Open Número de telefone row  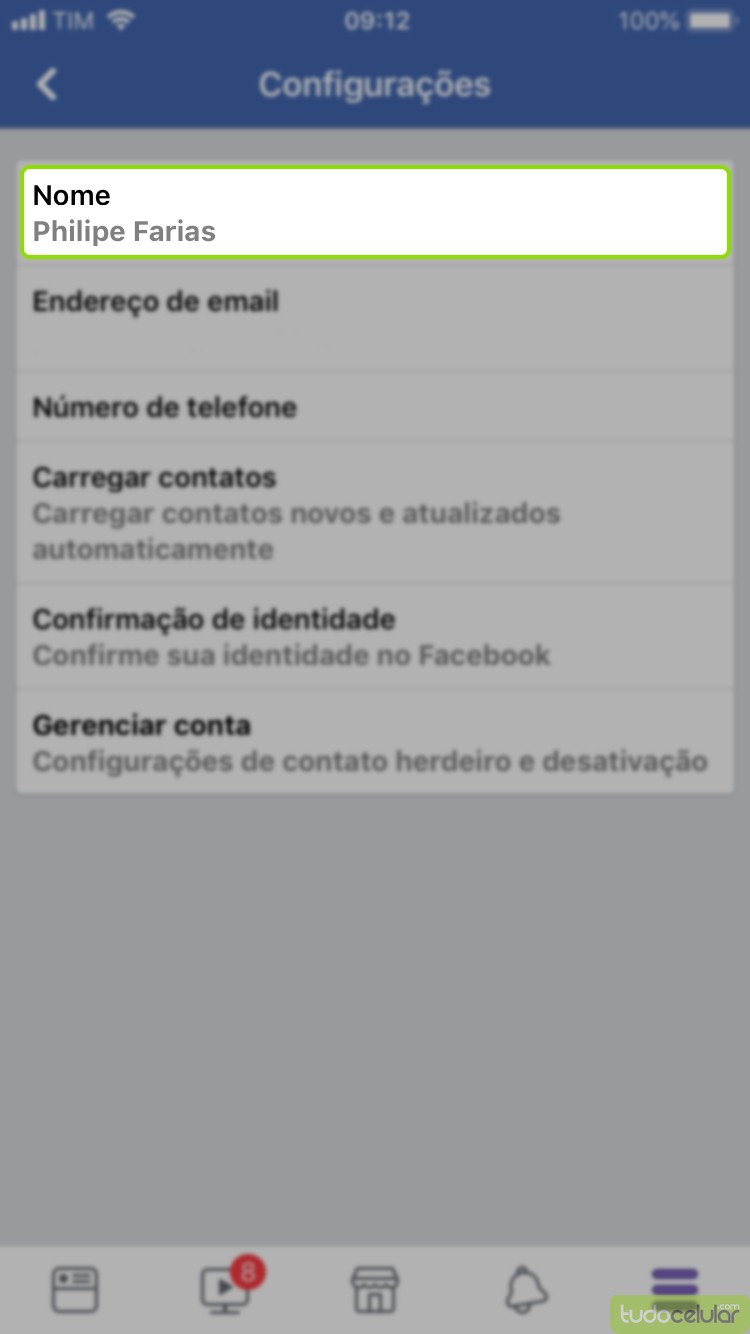coord(375,407)
